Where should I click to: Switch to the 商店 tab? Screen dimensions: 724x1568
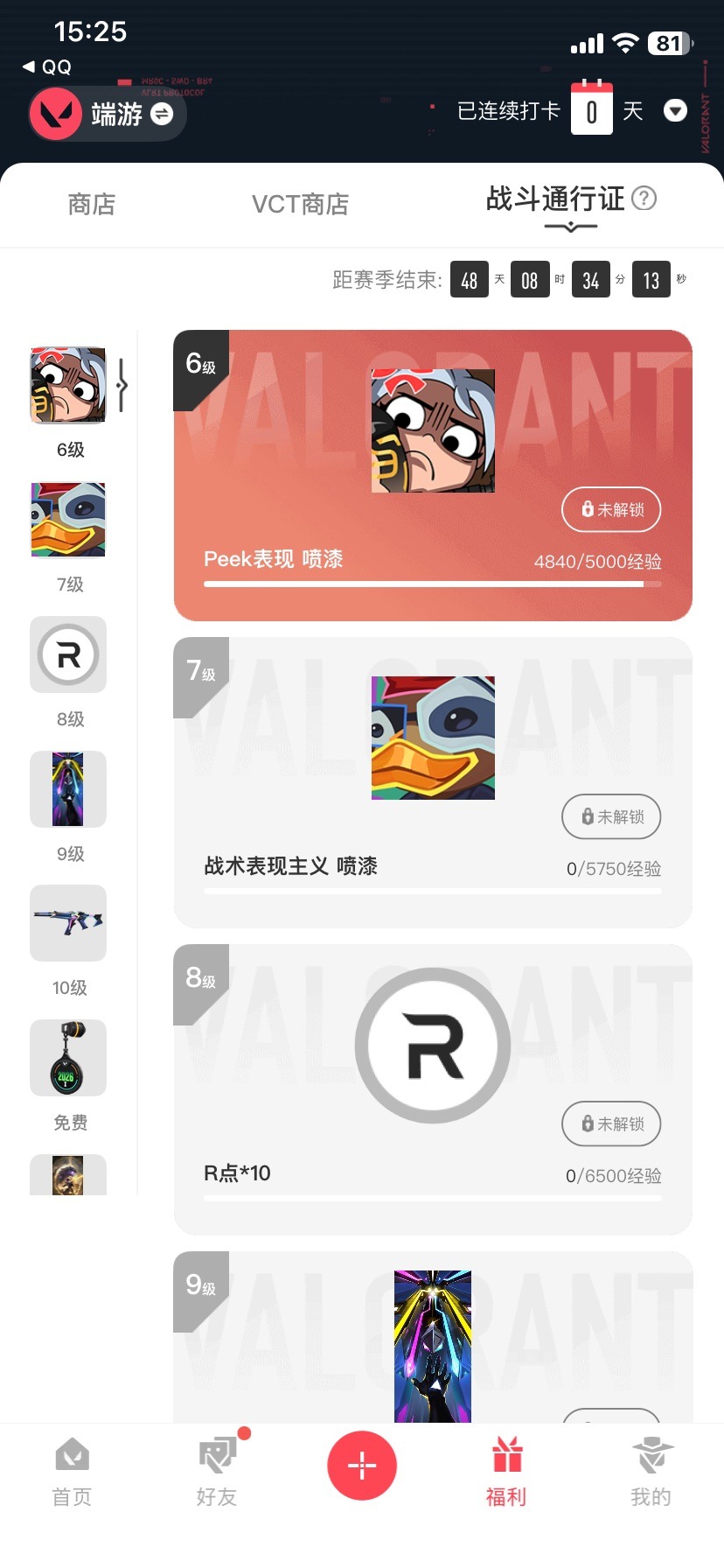click(x=91, y=204)
